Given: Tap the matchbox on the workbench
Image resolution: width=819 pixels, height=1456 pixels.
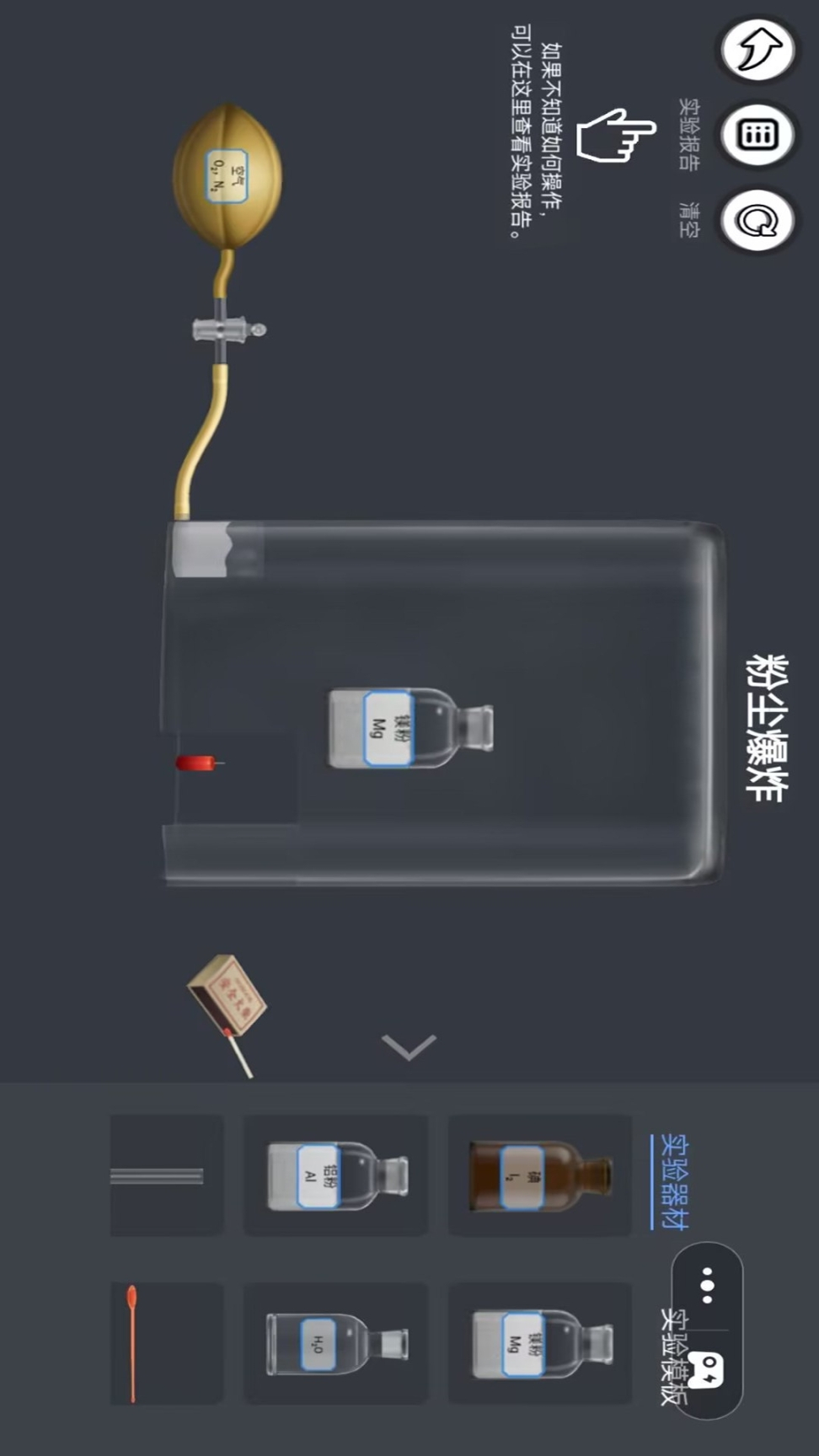Looking at the screenshot, I should click(x=226, y=997).
